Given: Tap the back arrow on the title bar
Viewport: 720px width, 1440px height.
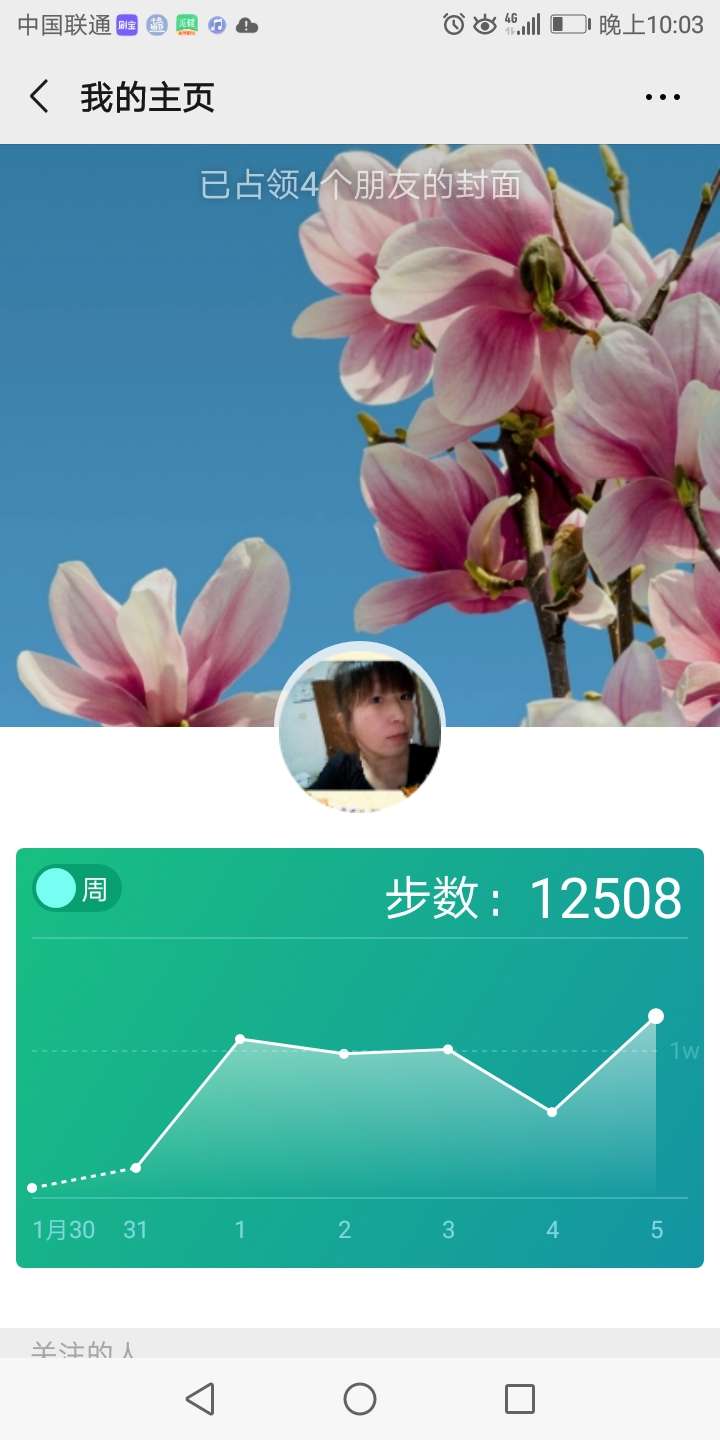Looking at the screenshot, I should [x=38, y=96].
